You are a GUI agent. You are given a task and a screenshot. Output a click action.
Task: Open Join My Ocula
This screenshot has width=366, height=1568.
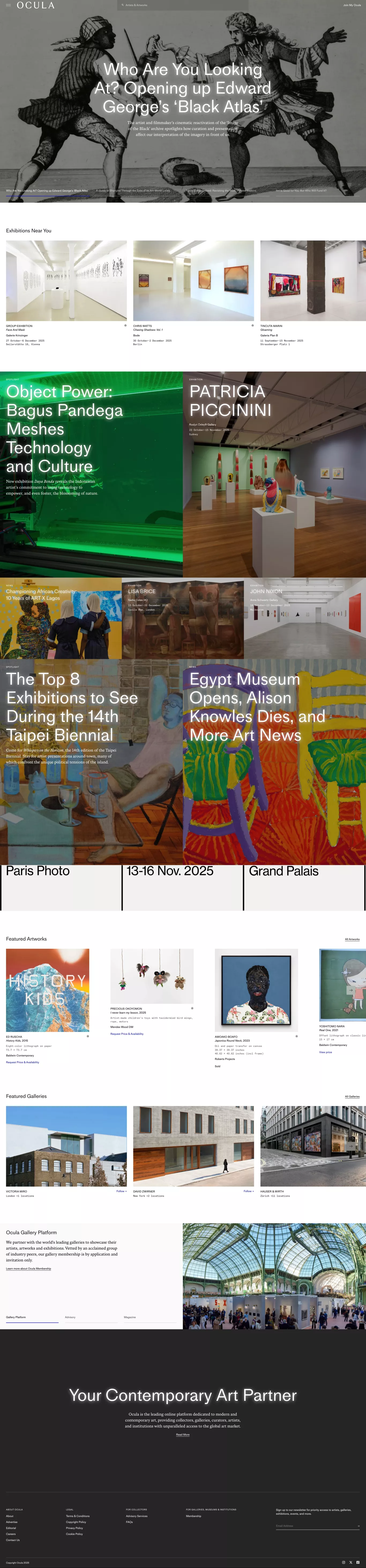coord(351,5)
